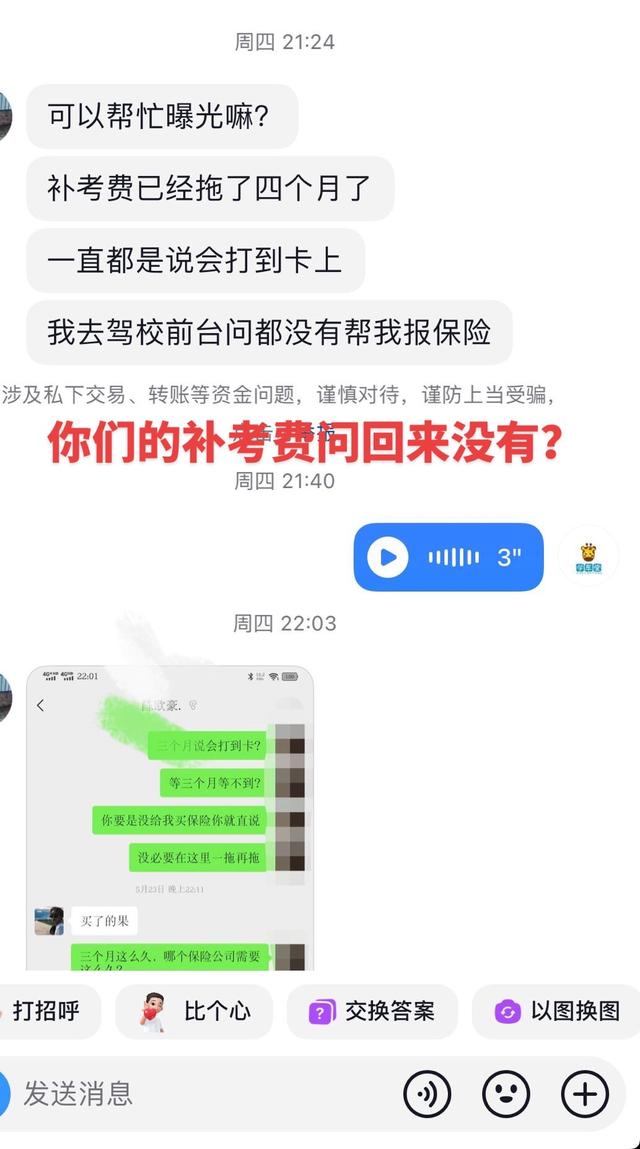Select the 交换答案 chip

[x=372, y=1011]
